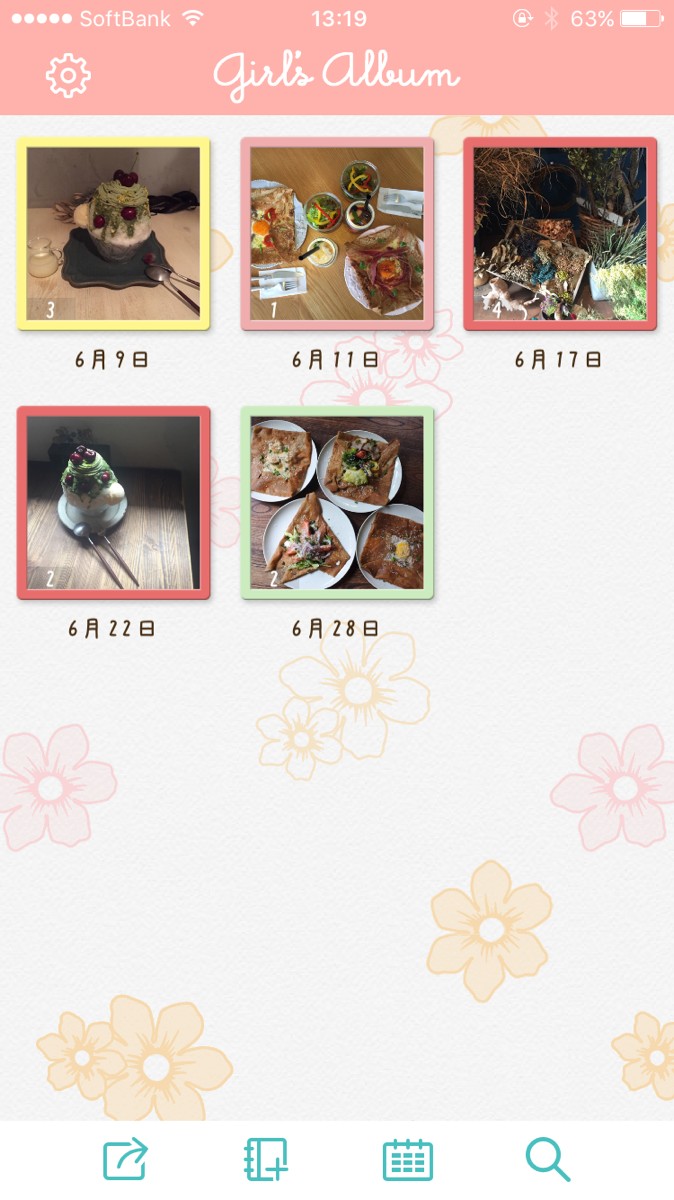Viewport: 674px width, 1200px height.
Task: Open the search magnifier
Action: 547,1160
